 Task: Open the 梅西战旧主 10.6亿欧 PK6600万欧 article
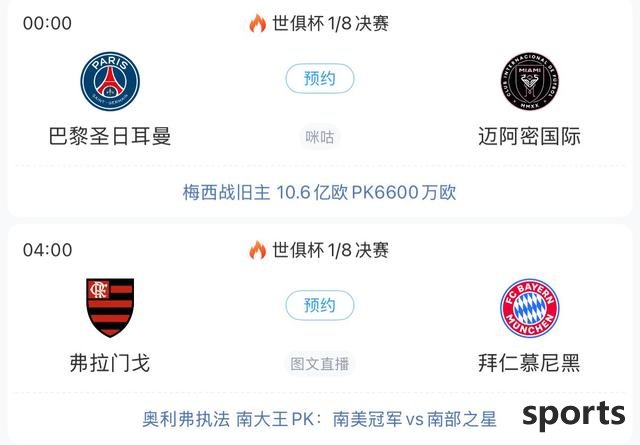point(319,192)
